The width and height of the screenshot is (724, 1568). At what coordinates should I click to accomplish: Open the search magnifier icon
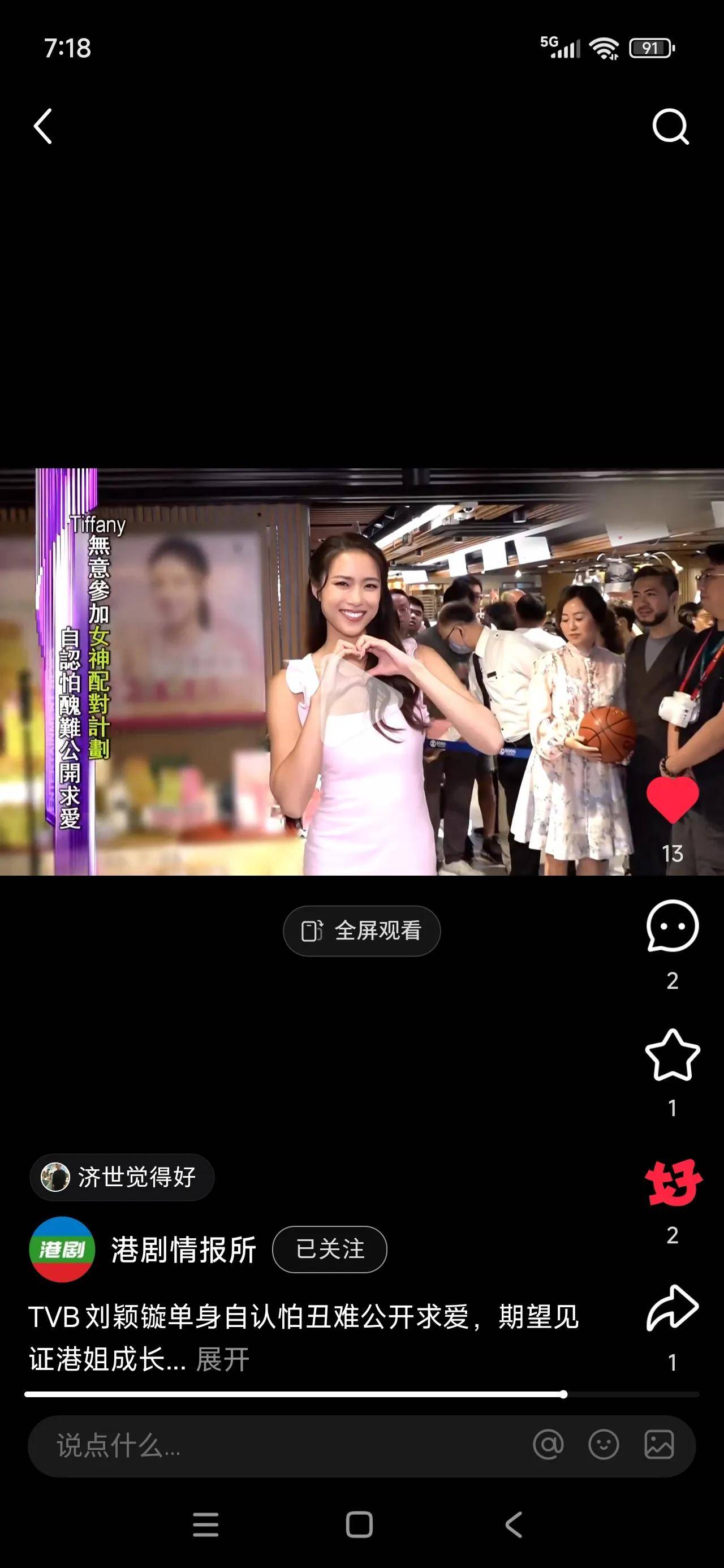(x=670, y=127)
